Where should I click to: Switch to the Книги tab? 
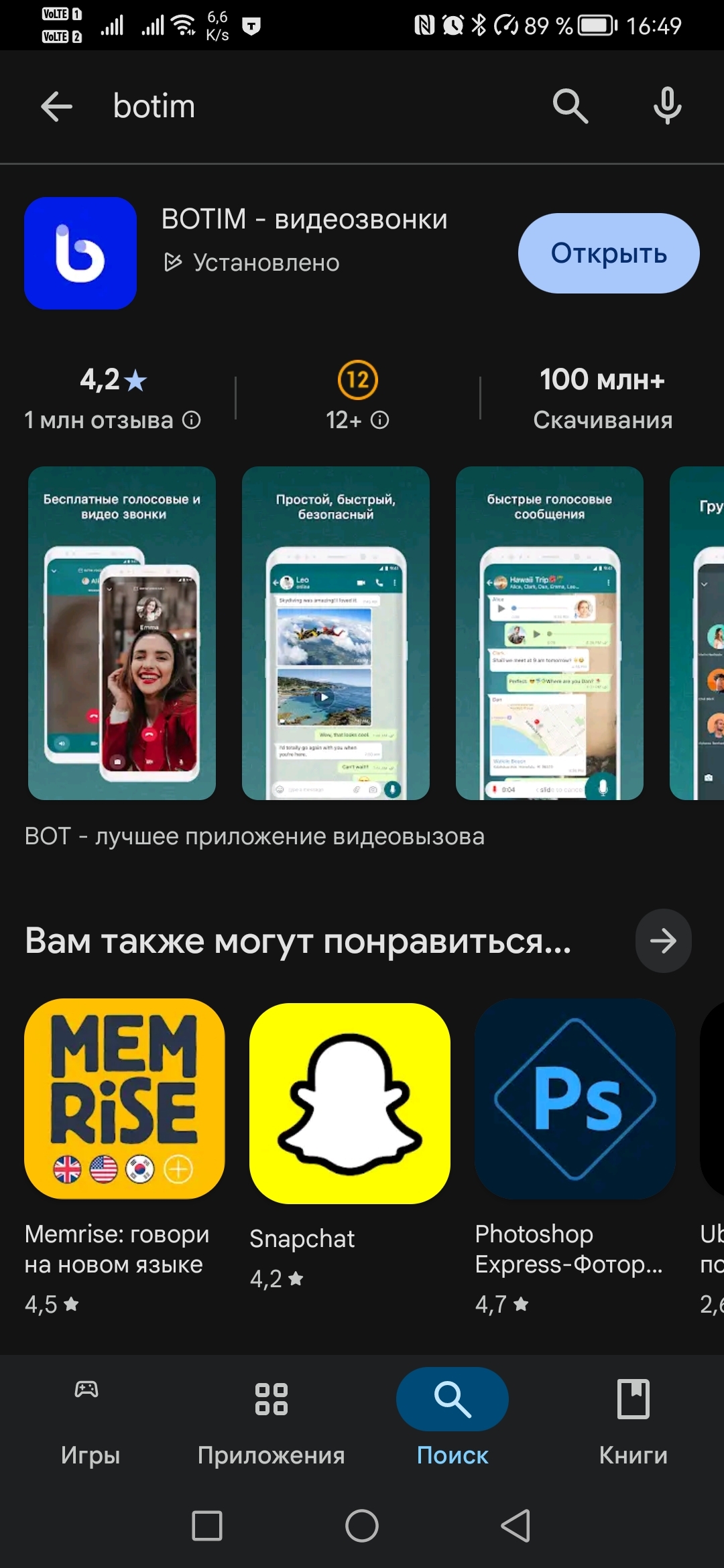pos(633,1421)
